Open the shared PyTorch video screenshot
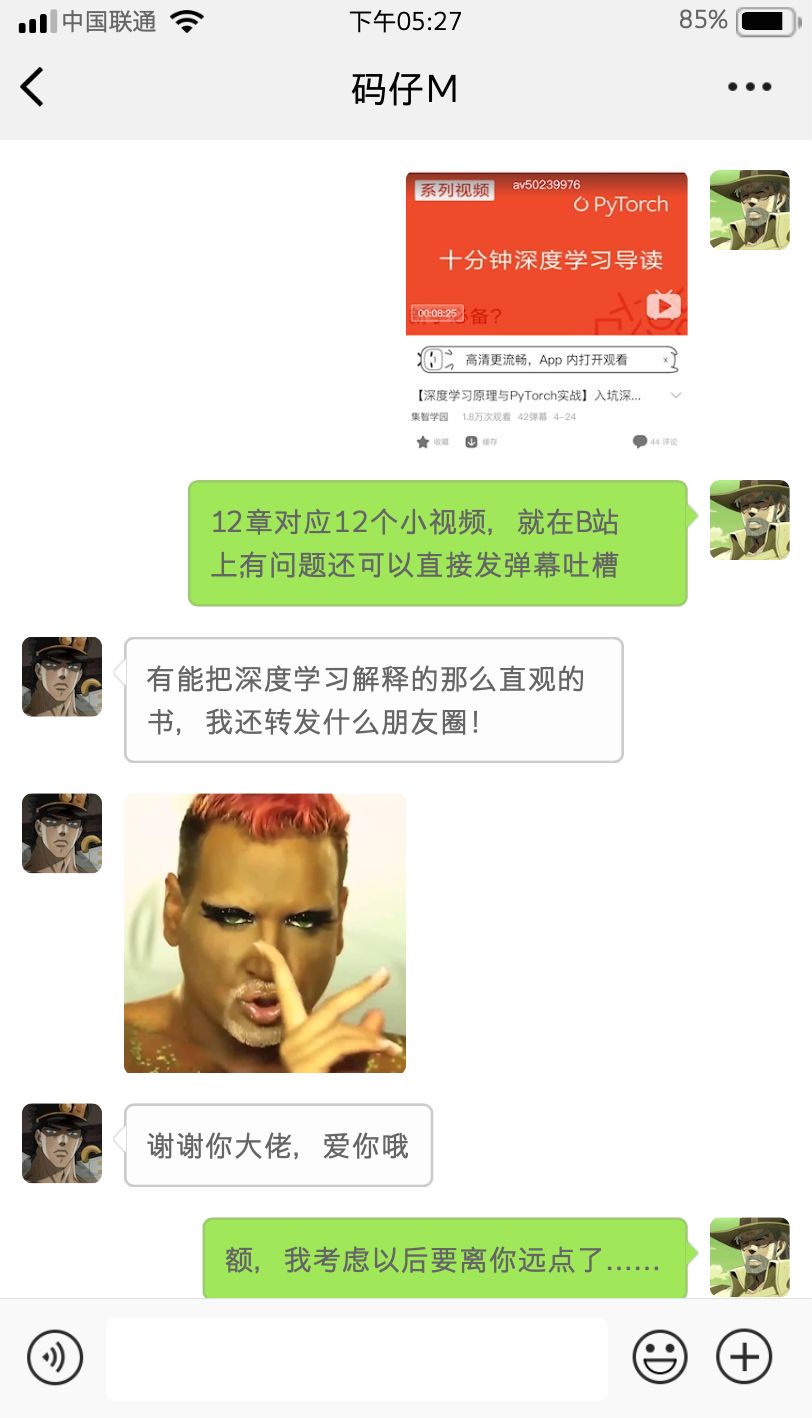812x1418 pixels. coord(546,310)
